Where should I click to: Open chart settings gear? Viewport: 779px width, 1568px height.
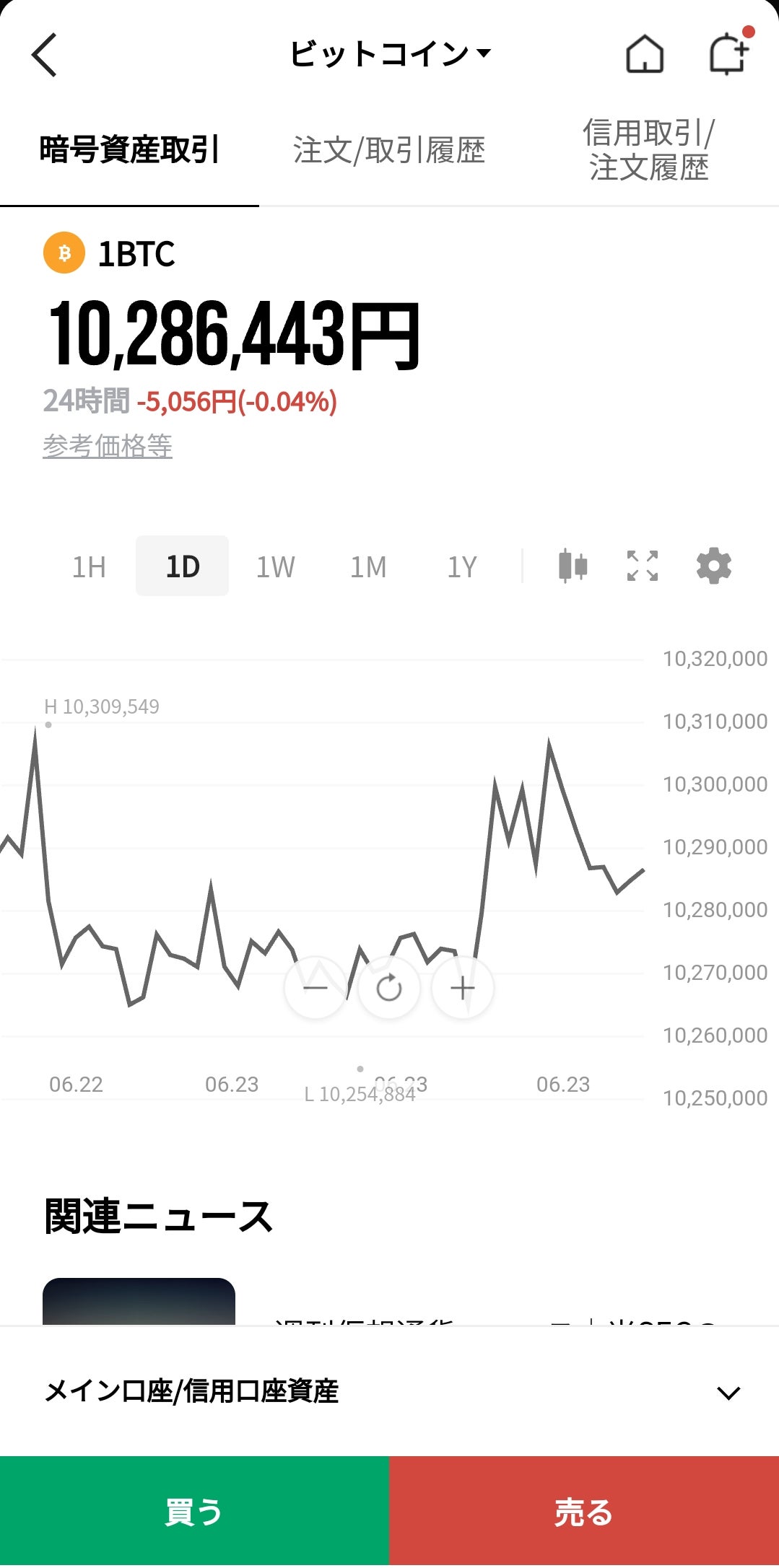pos(713,566)
